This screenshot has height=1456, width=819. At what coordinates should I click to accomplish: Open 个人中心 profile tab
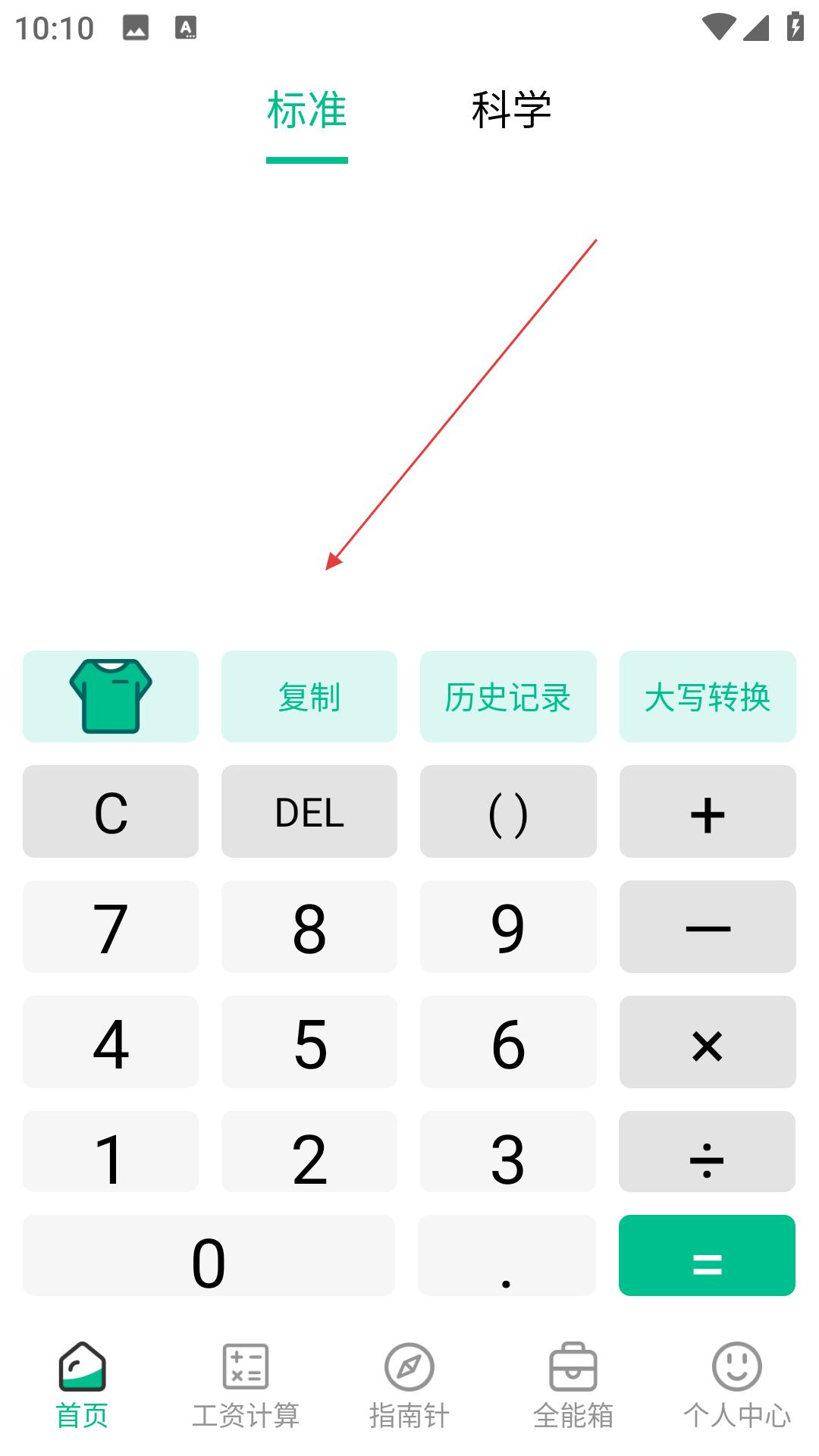(x=736, y=1385)
